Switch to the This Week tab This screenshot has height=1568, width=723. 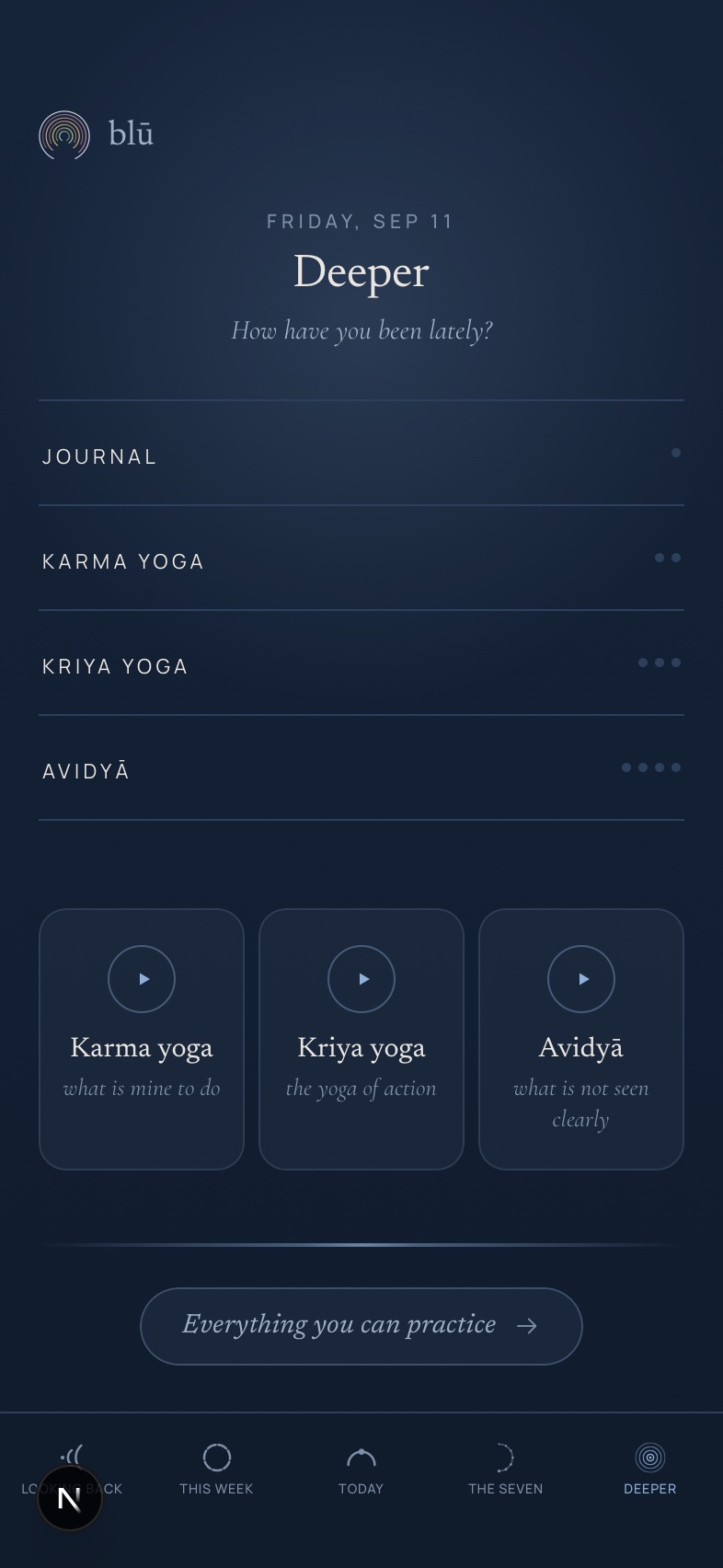coord(216,1470)
